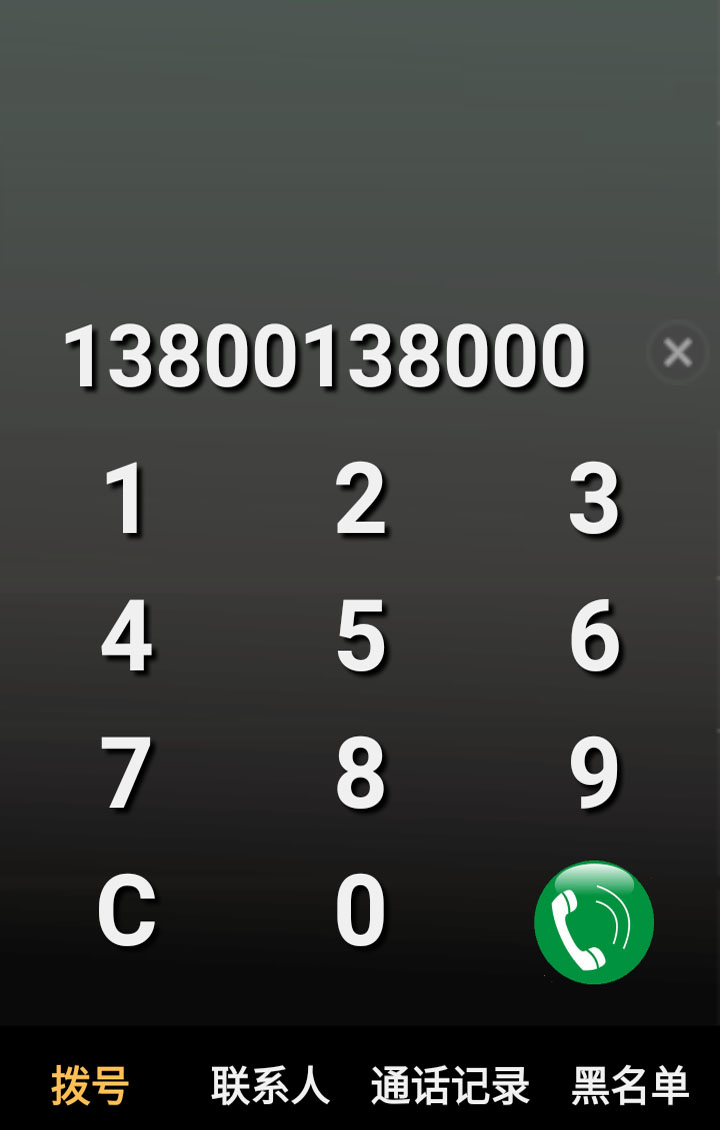This screenshot has height=1130, width=720.
Task: Tap the 8 key on keypad
Action: pyautogui.click(x=360, y=774)
